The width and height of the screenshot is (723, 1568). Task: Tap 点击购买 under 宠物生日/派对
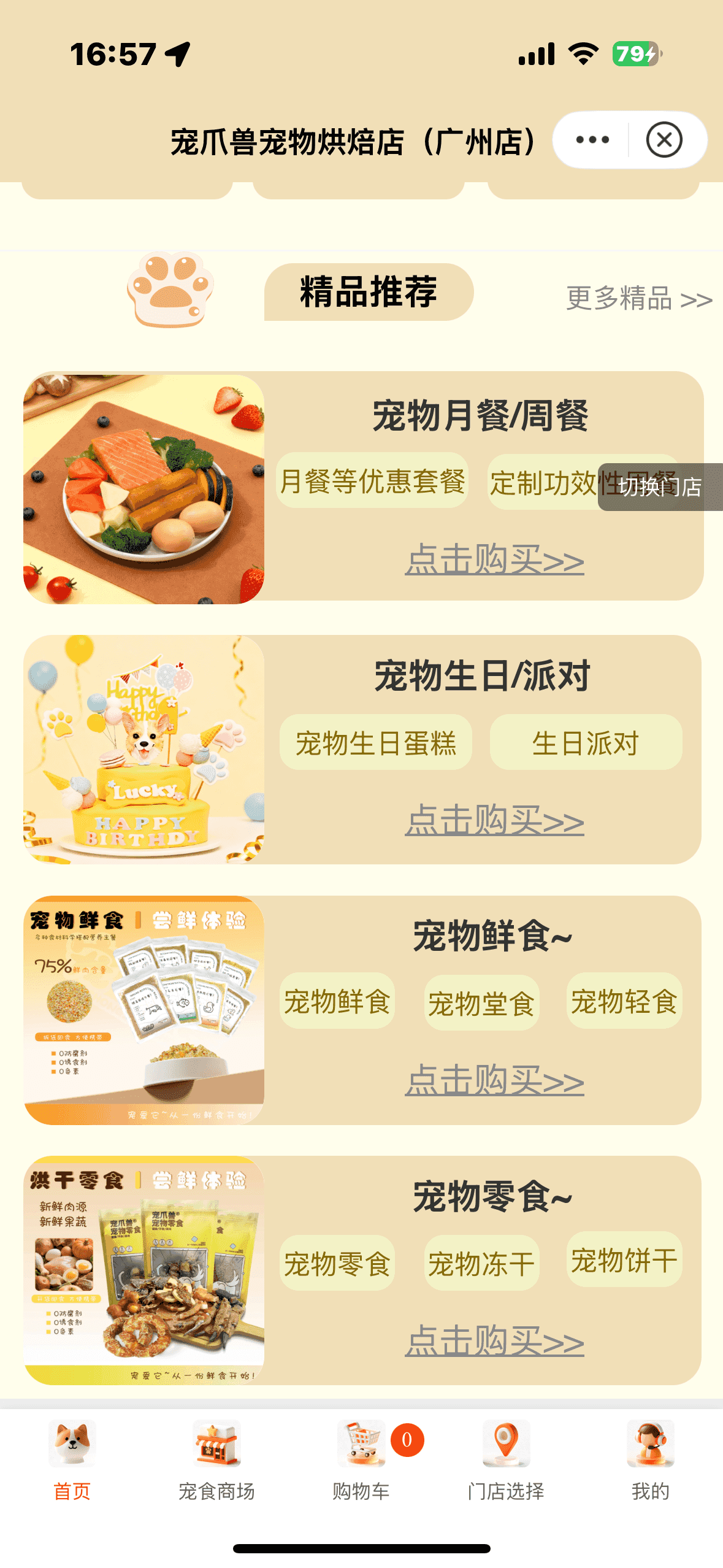(494, 820)
